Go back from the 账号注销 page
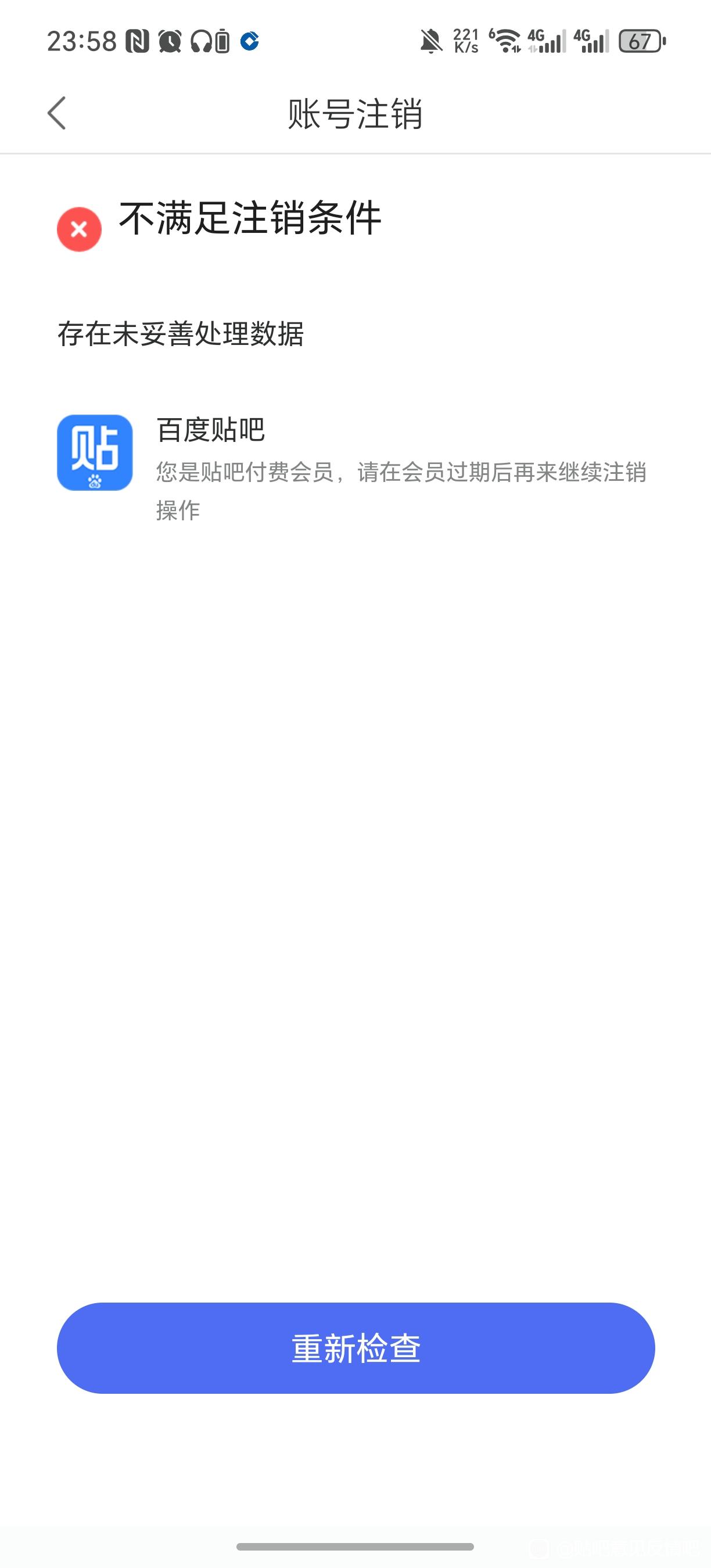 [56, 113]
